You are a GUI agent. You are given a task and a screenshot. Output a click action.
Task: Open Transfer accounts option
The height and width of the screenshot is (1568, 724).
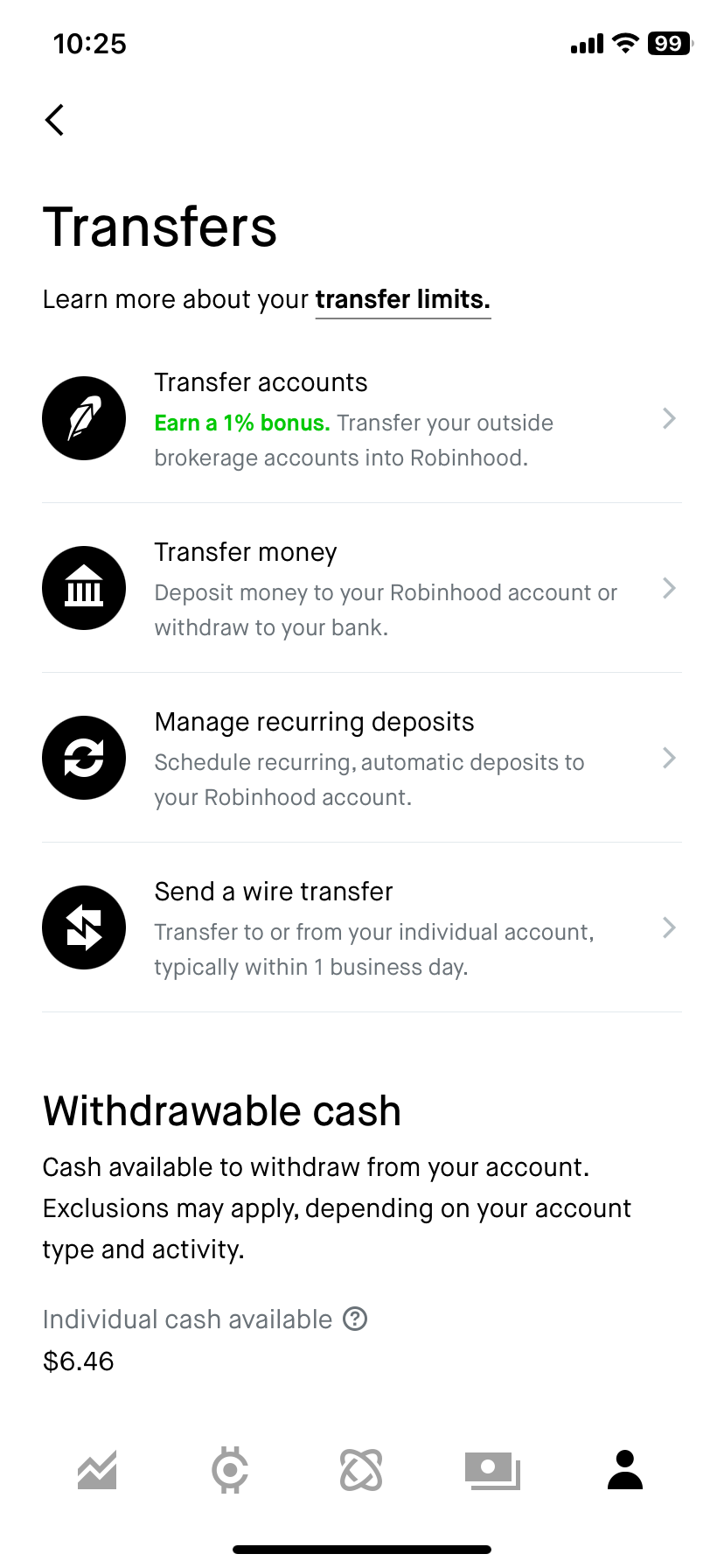point(362,418)
